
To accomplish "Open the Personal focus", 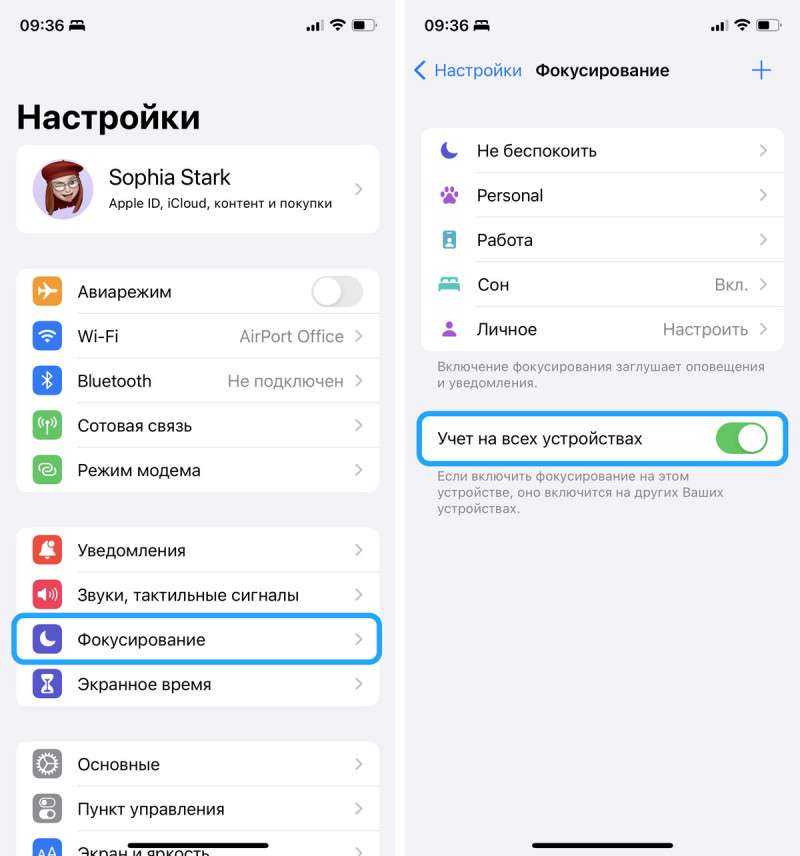I will click(x=602, y=195).
